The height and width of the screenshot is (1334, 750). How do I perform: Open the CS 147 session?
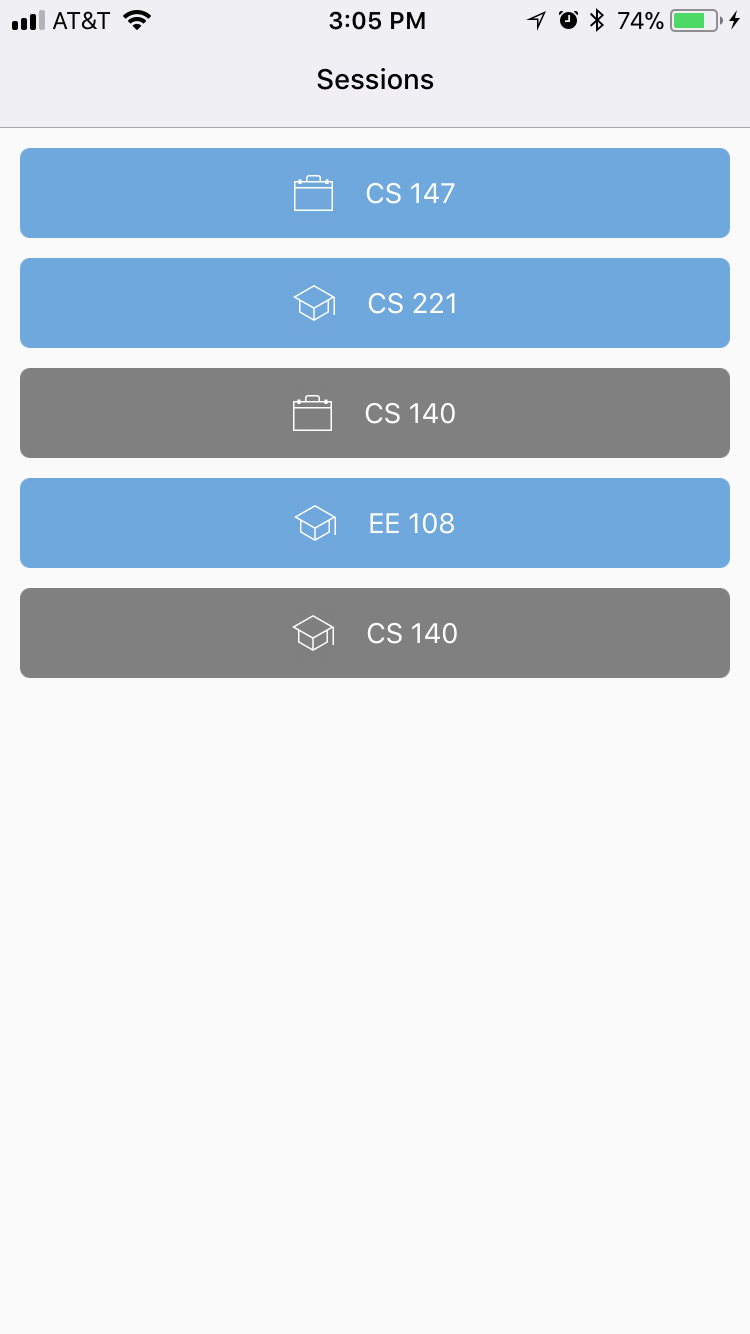click(x=375, y=193)
